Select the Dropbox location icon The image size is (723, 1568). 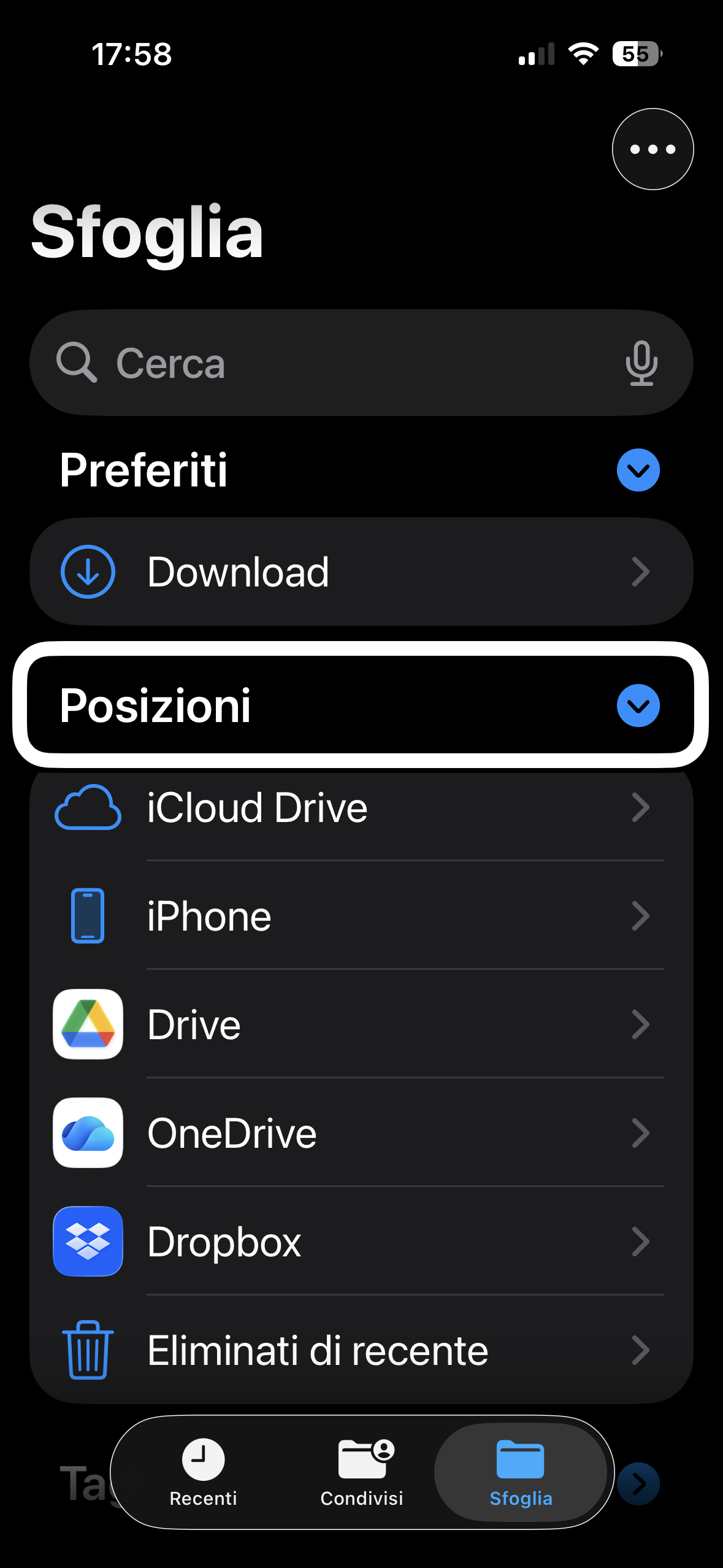[88, 1241]
